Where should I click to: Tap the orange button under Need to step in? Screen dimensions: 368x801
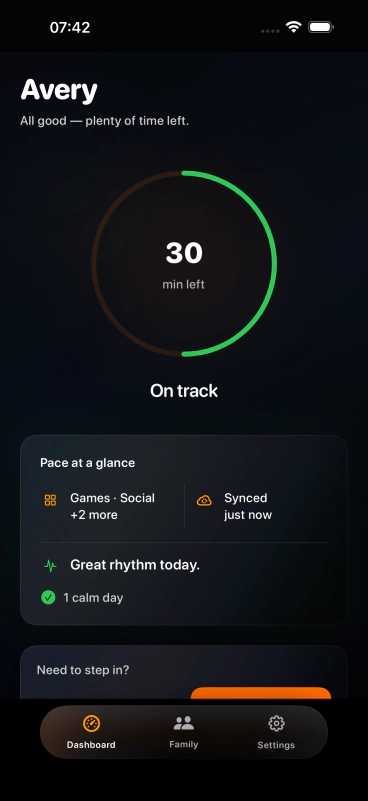[x=261, y=693]
